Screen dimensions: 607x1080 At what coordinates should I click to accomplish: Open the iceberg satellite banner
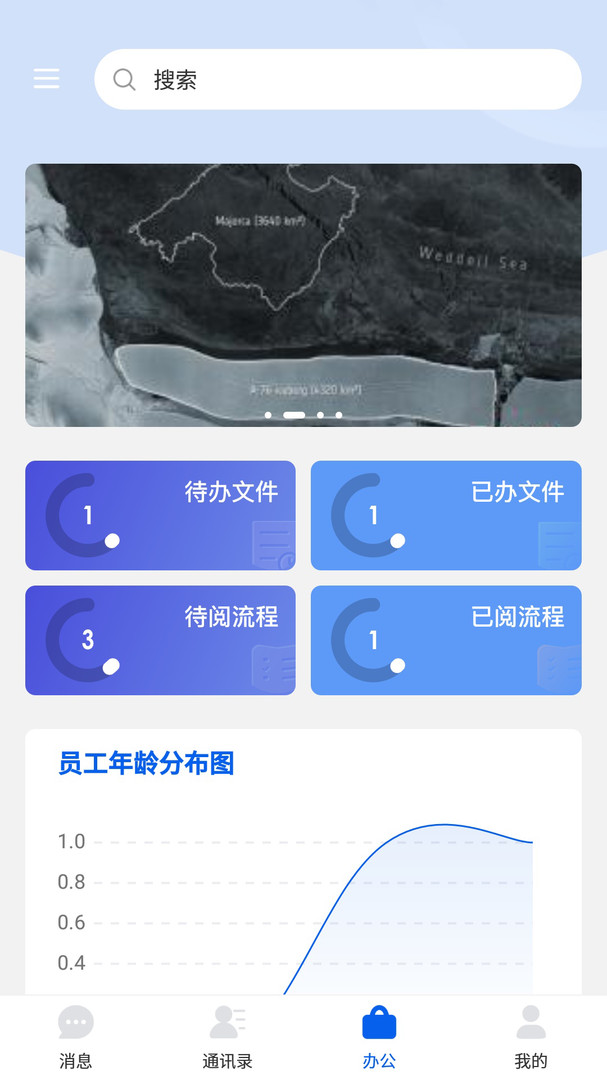[303, 295]
